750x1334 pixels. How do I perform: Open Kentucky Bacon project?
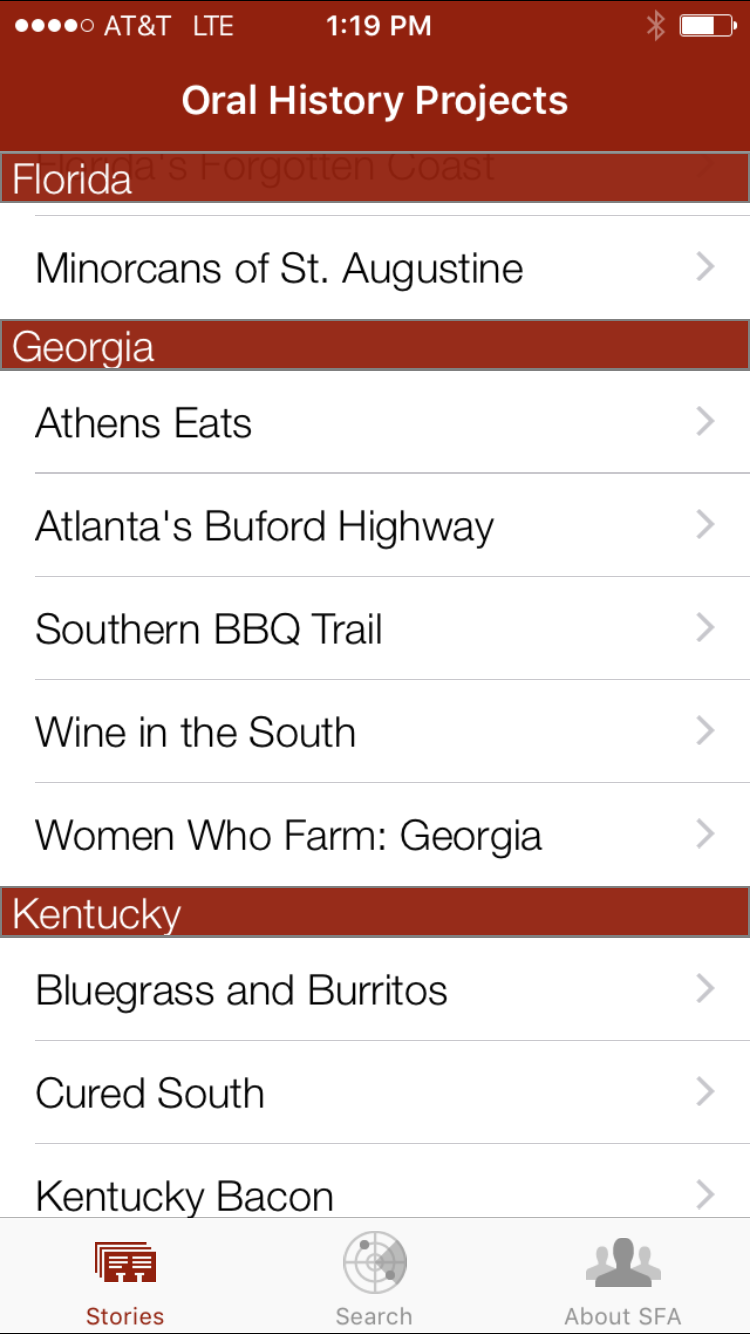(375, 1182)
